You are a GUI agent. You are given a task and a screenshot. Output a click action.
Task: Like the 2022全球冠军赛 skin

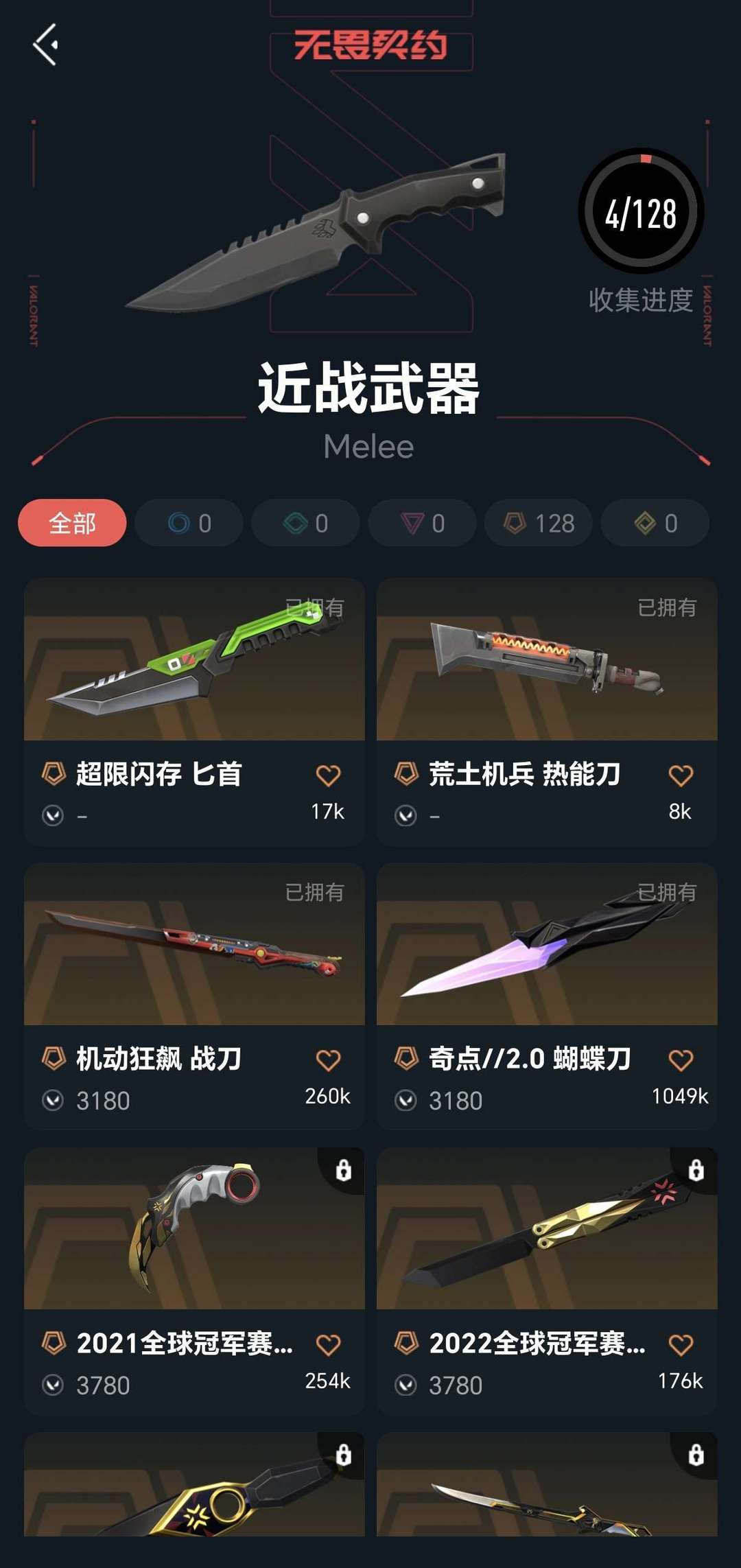[x=681, y=1344]
